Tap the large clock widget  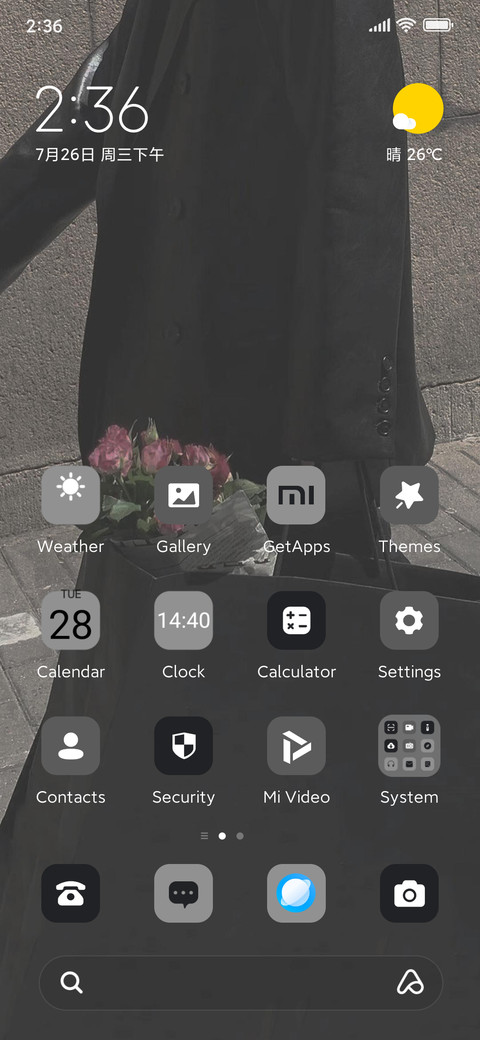click(92, 109)
